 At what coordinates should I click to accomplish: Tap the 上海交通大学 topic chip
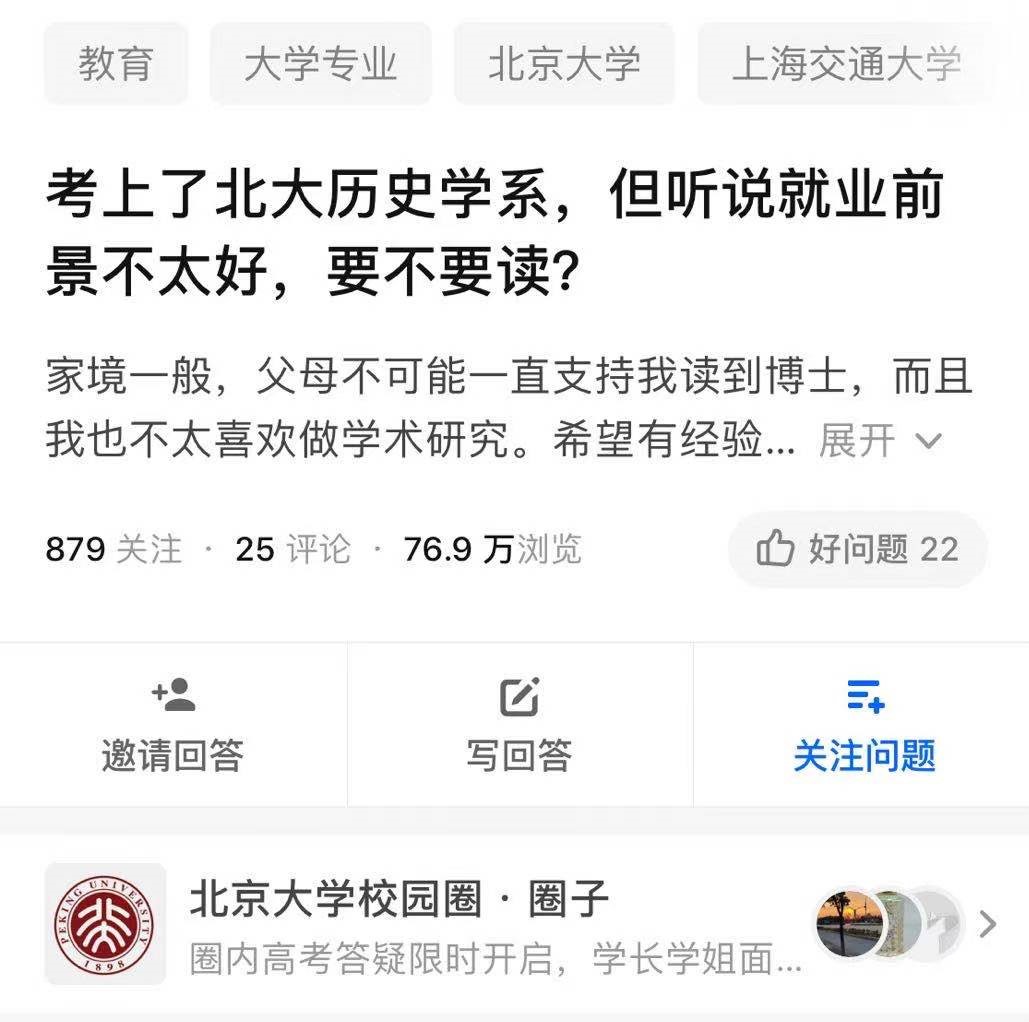point(846,64)
